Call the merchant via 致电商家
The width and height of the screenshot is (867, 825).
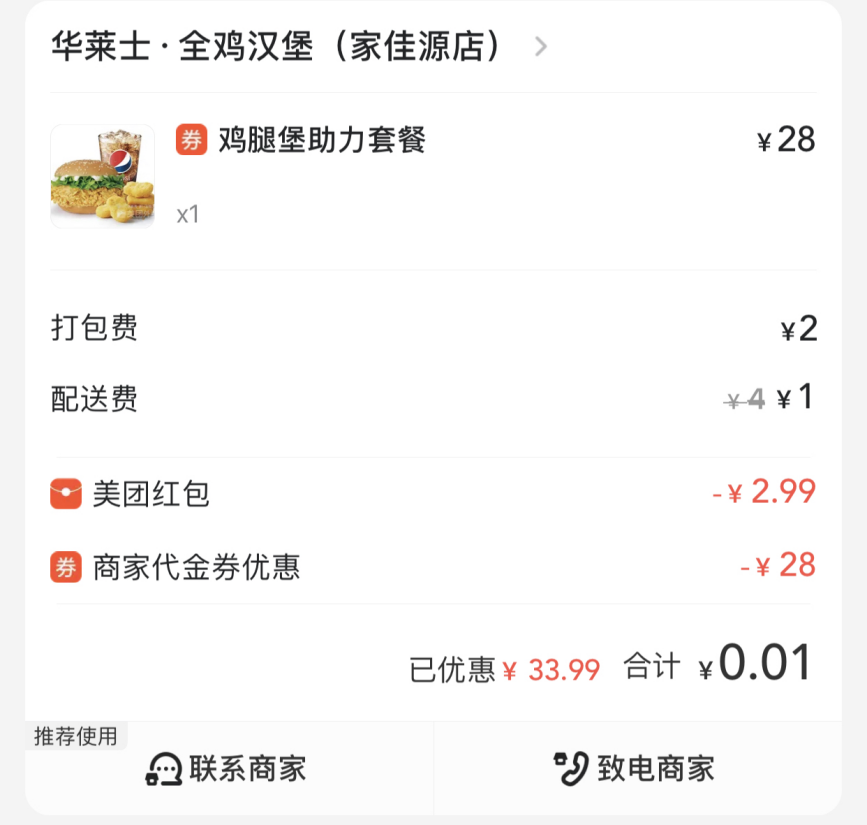point(636,769)
